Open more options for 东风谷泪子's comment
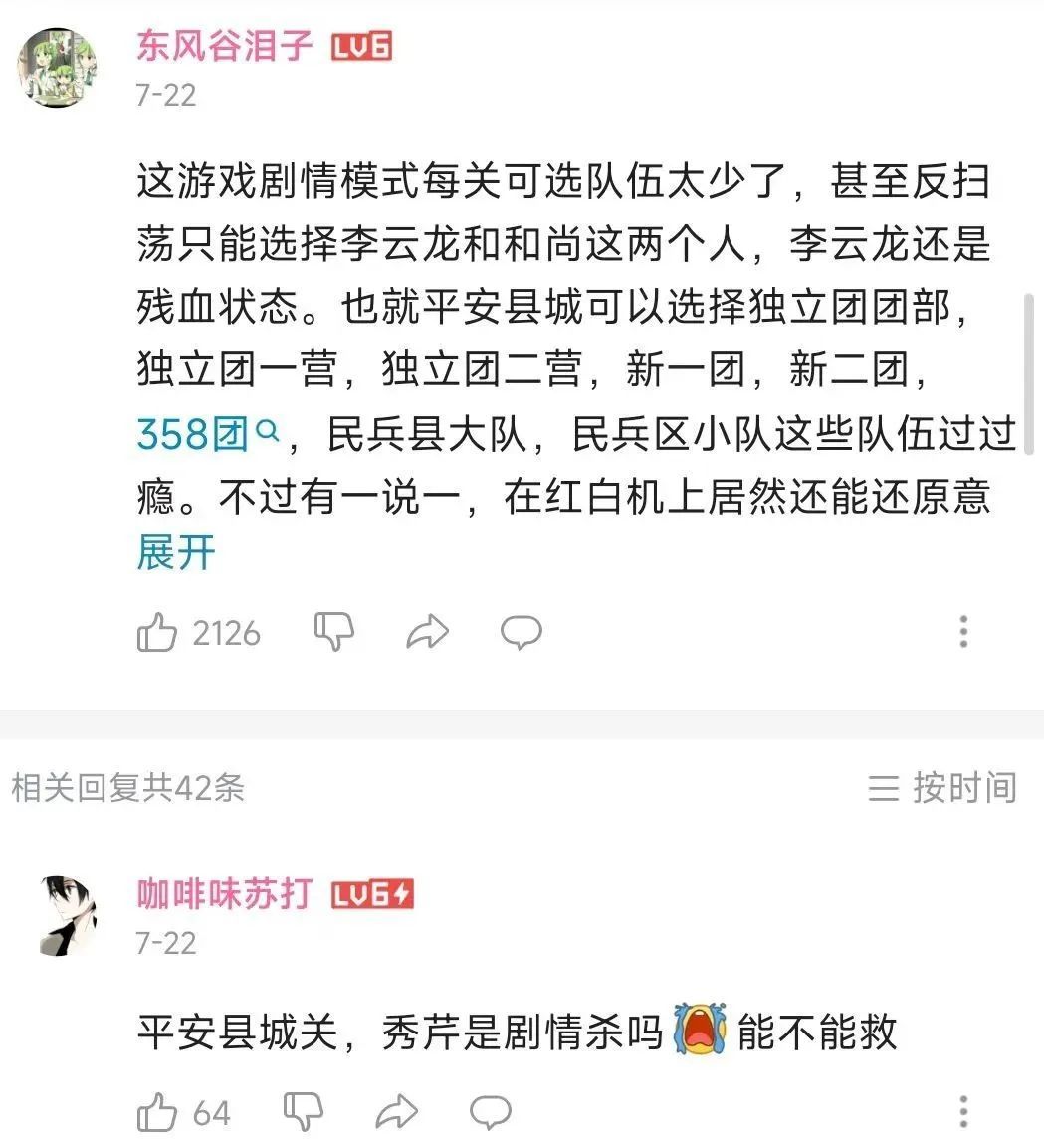This screenshot has width=1044, height=1148. tap(962, 632)
